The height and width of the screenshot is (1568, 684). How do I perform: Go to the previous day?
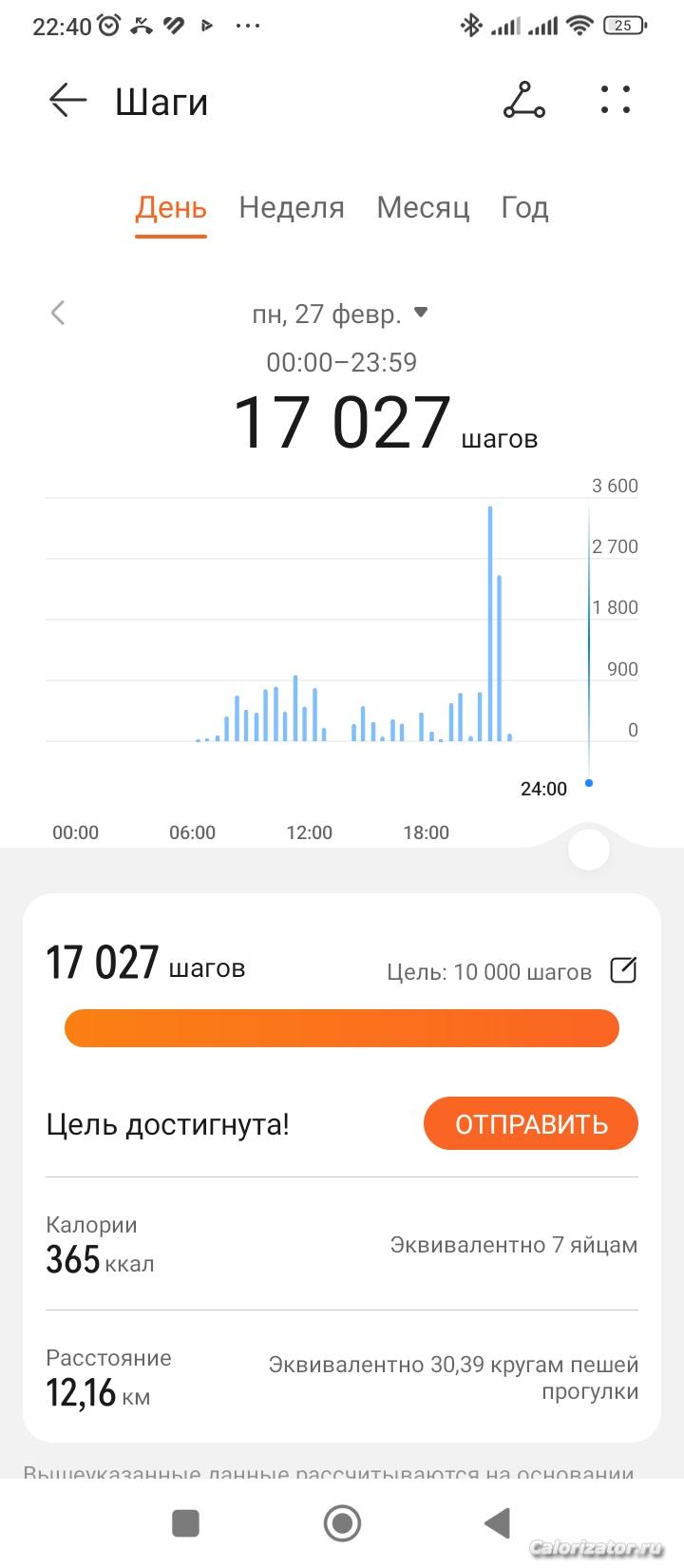click(x=58, y=313)
